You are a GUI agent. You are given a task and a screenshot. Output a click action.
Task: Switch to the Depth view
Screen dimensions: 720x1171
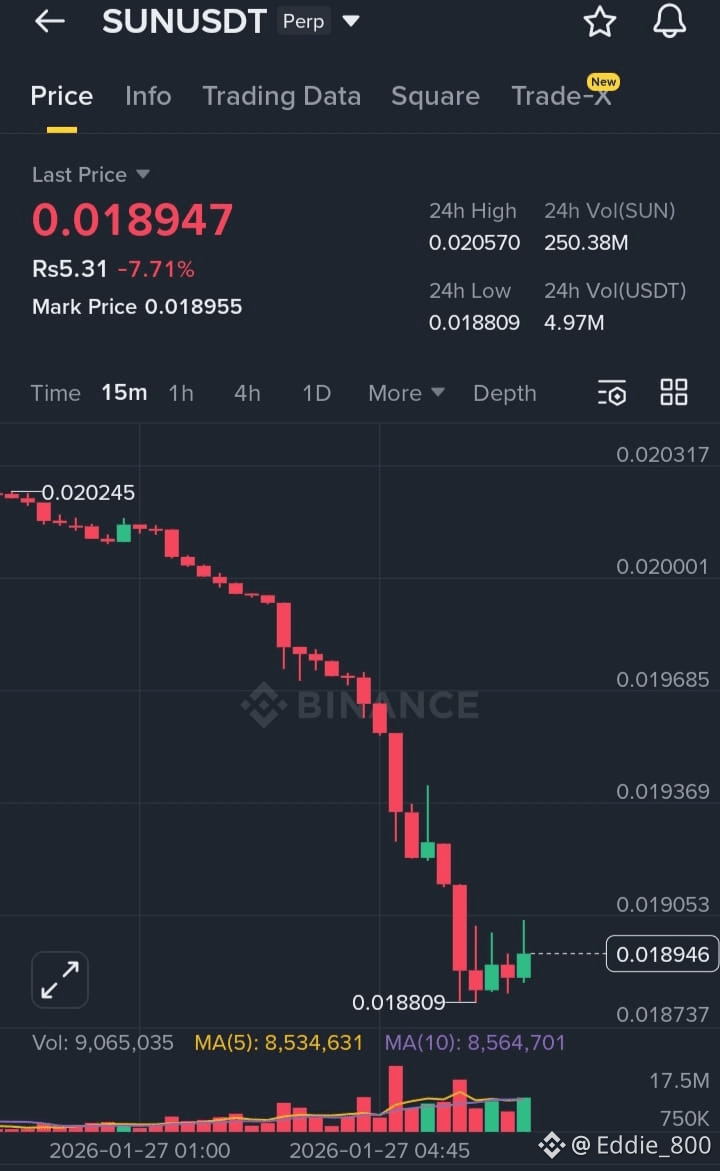click(x=504, y=393)
